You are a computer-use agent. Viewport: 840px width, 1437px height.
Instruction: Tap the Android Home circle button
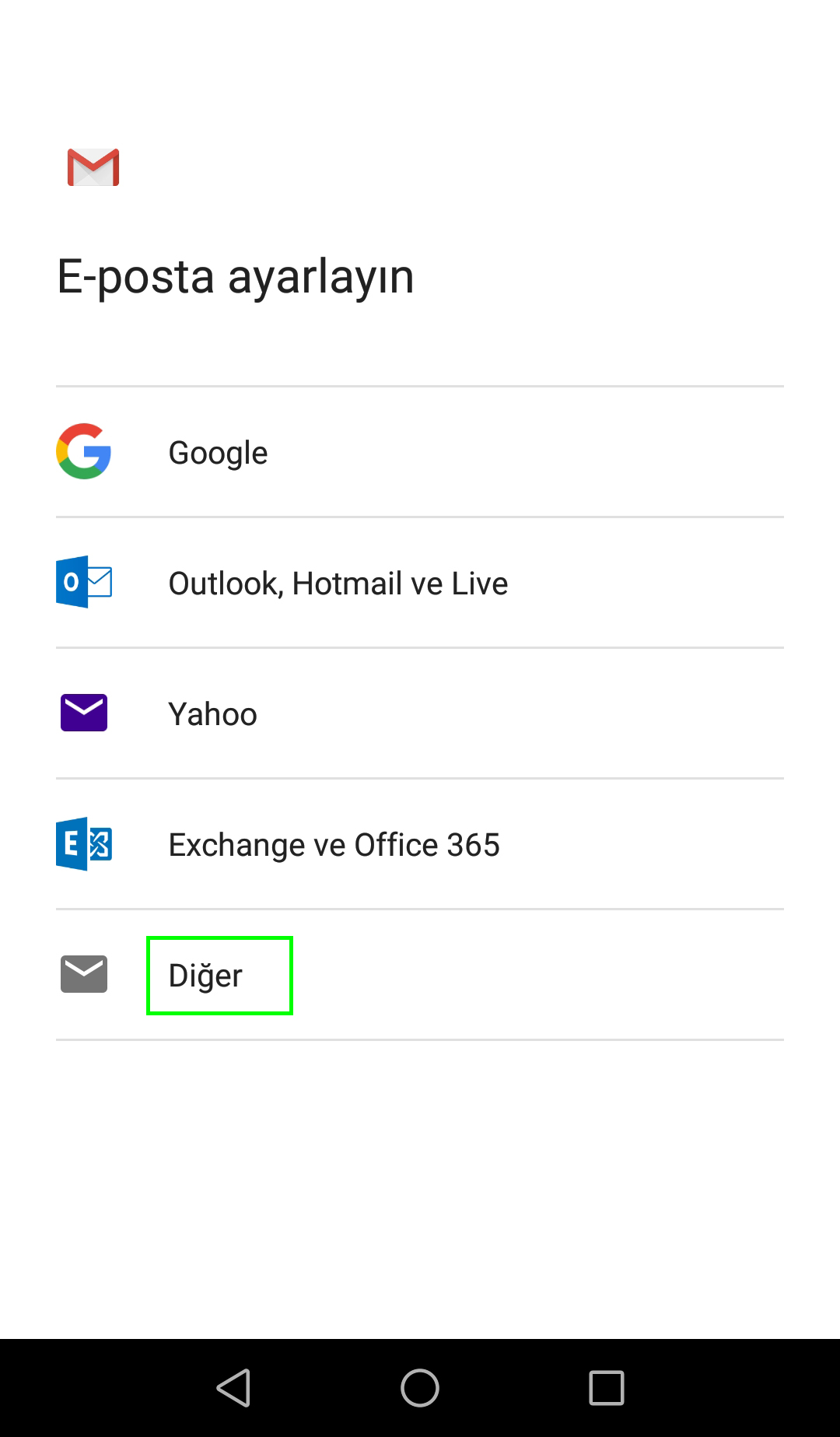(x=419, y=1388)
